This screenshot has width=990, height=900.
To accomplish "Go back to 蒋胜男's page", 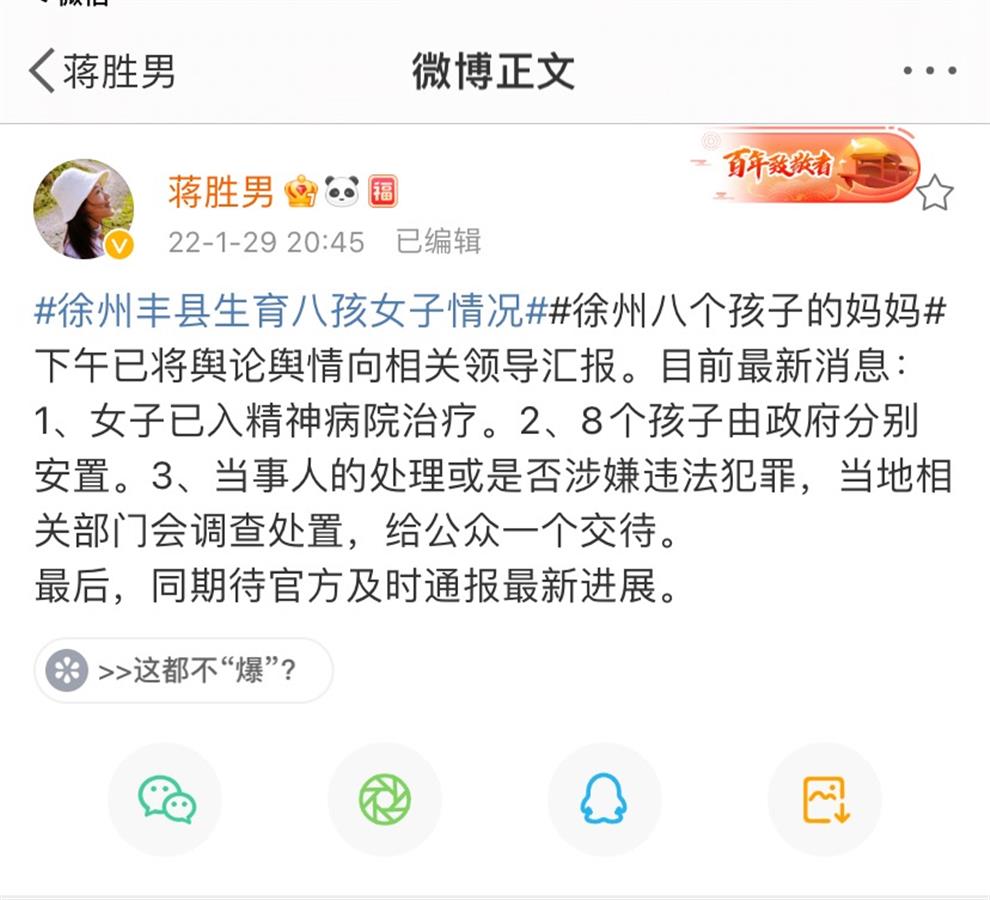I will 100,72.
